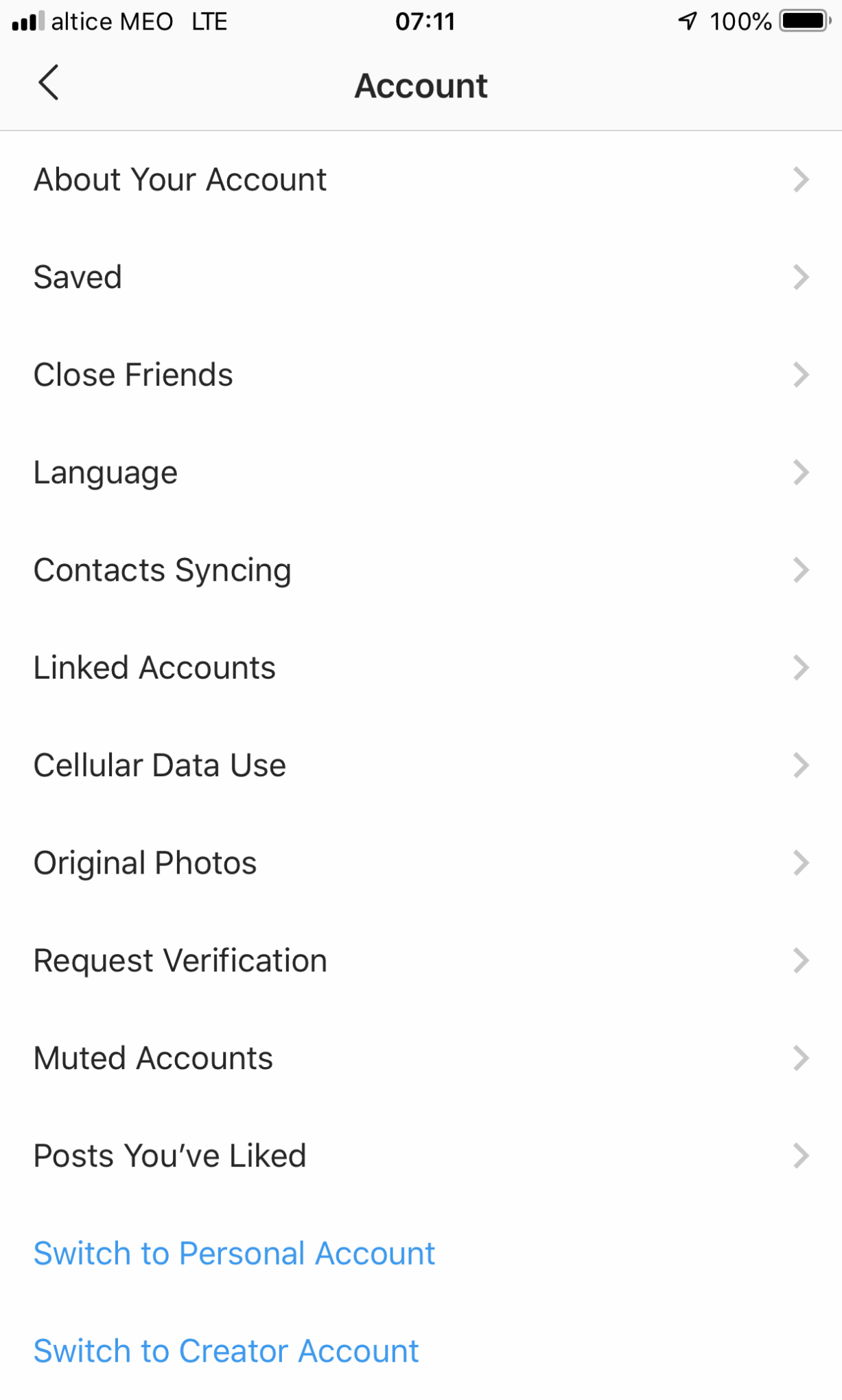View Muted Accounts
The height and width of the screenshot is (1400, 842).
point(421,1058)
